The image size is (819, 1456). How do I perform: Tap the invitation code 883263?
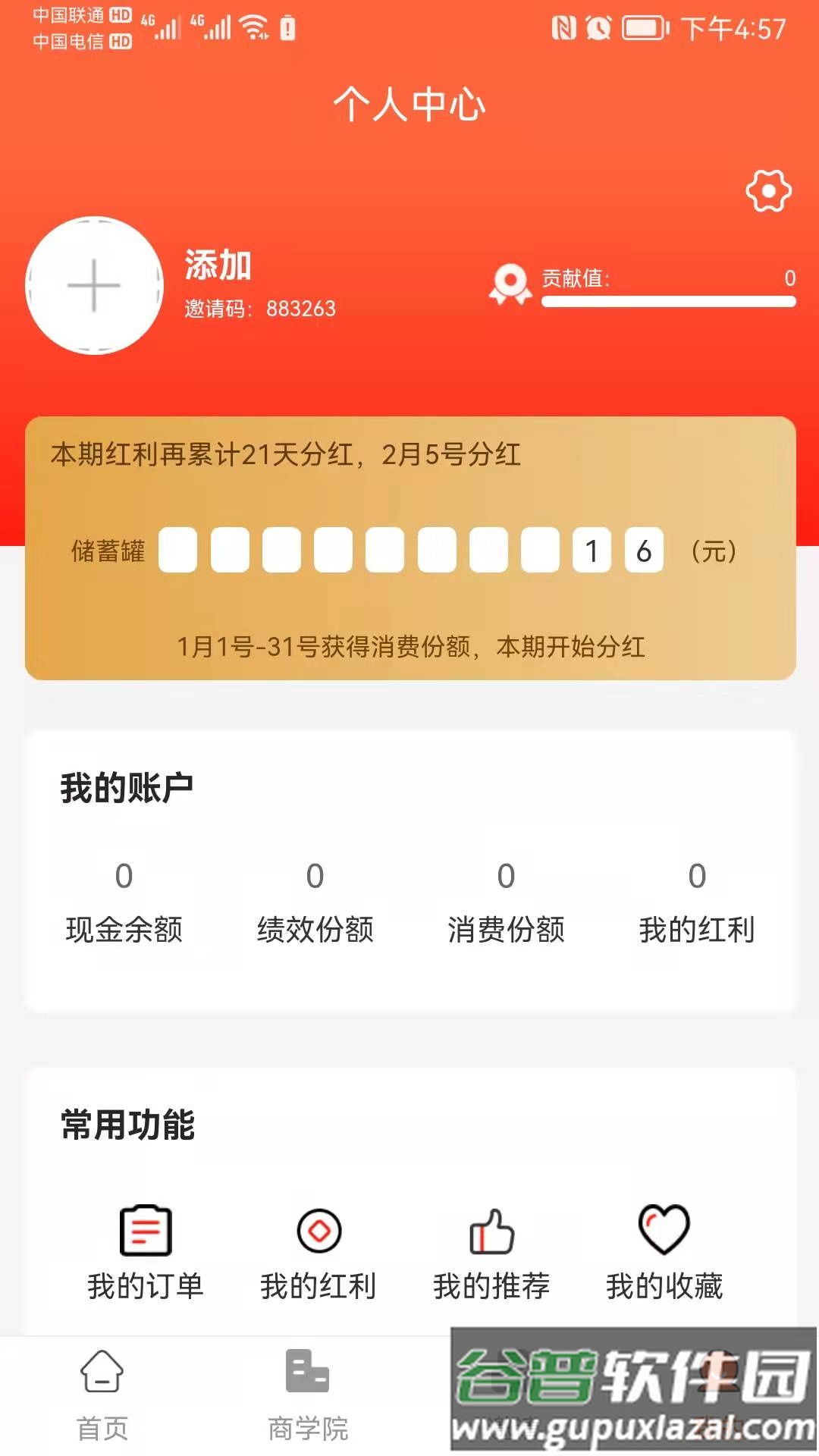click(x=301, y=309)
